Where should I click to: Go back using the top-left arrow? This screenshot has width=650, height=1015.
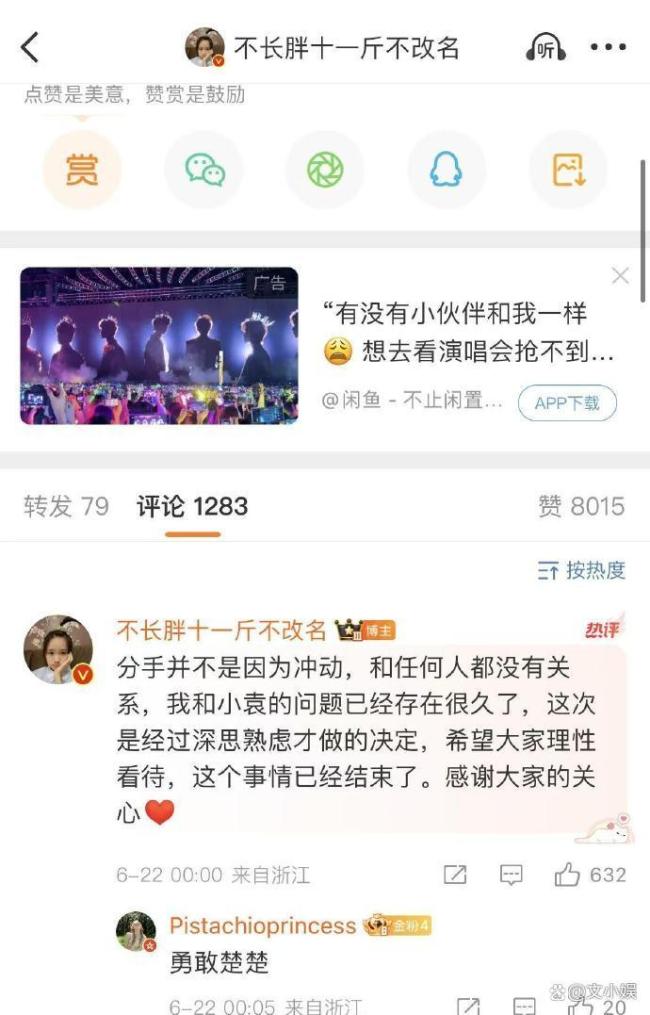pos(30,47)
